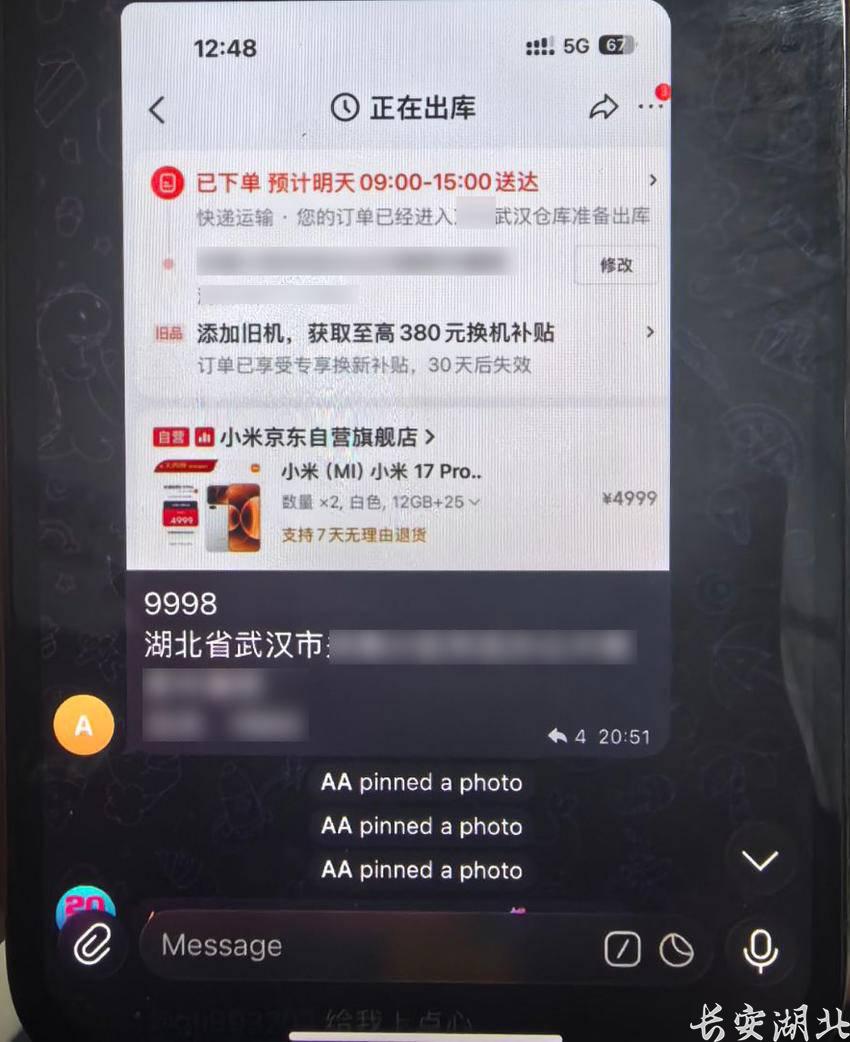850x1042 pixels.
Task: Open the sticker panel icon beside the slash
Action: coord(677,950)
